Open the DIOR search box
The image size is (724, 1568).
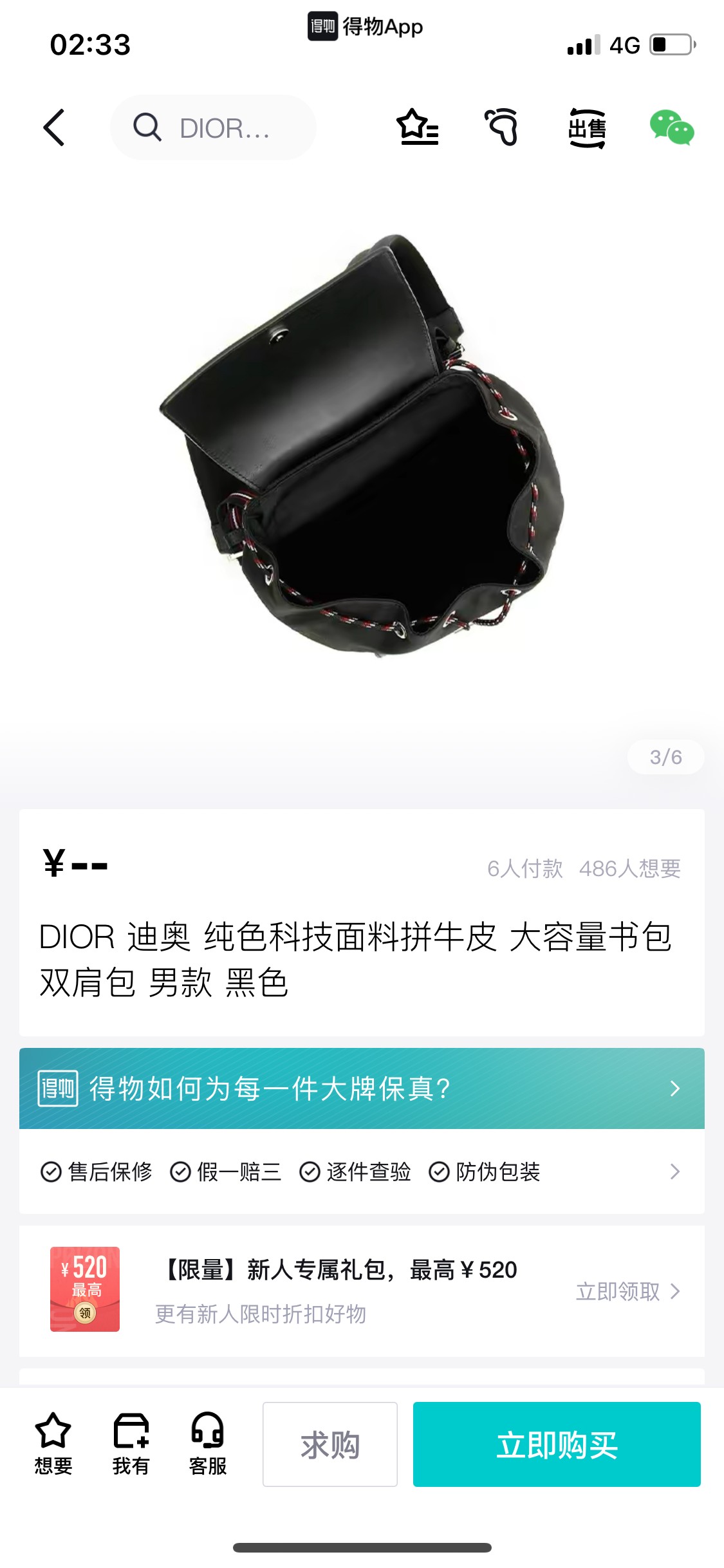(214, 127)
